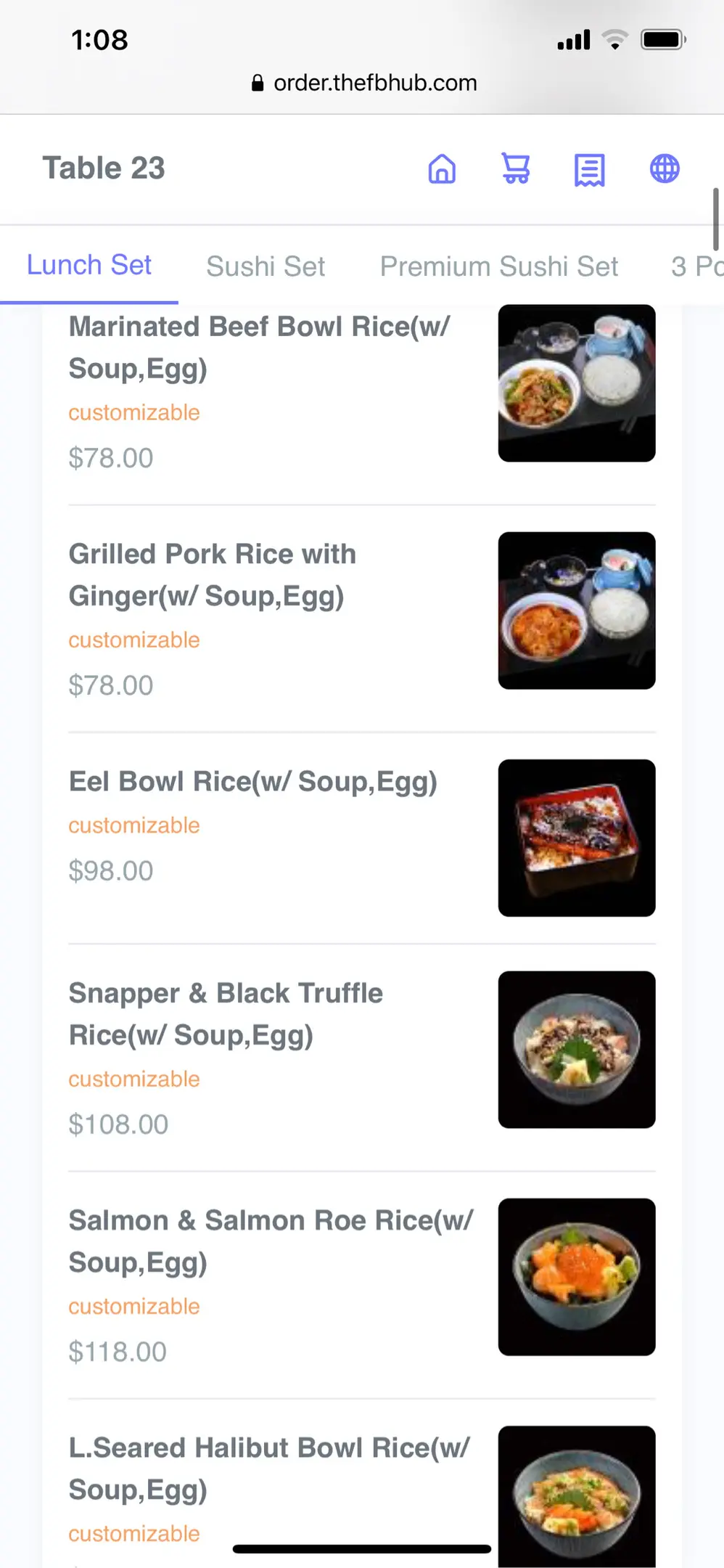This screenshot has height=1568, width=724.
Task: Switch to the Sushi Set tab
Action: [266, 266]
